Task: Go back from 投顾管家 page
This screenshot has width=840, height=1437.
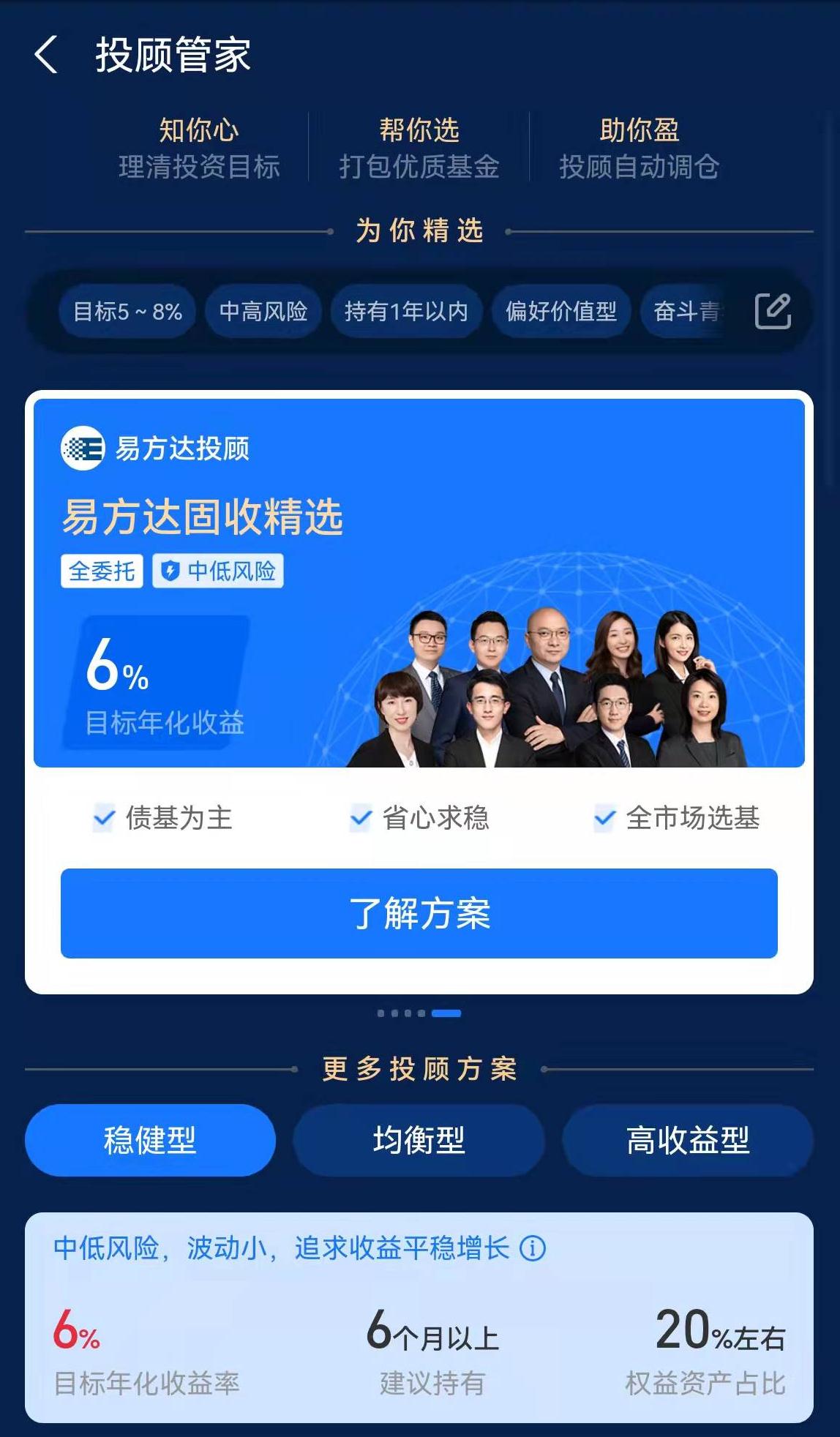Action: 45,56
